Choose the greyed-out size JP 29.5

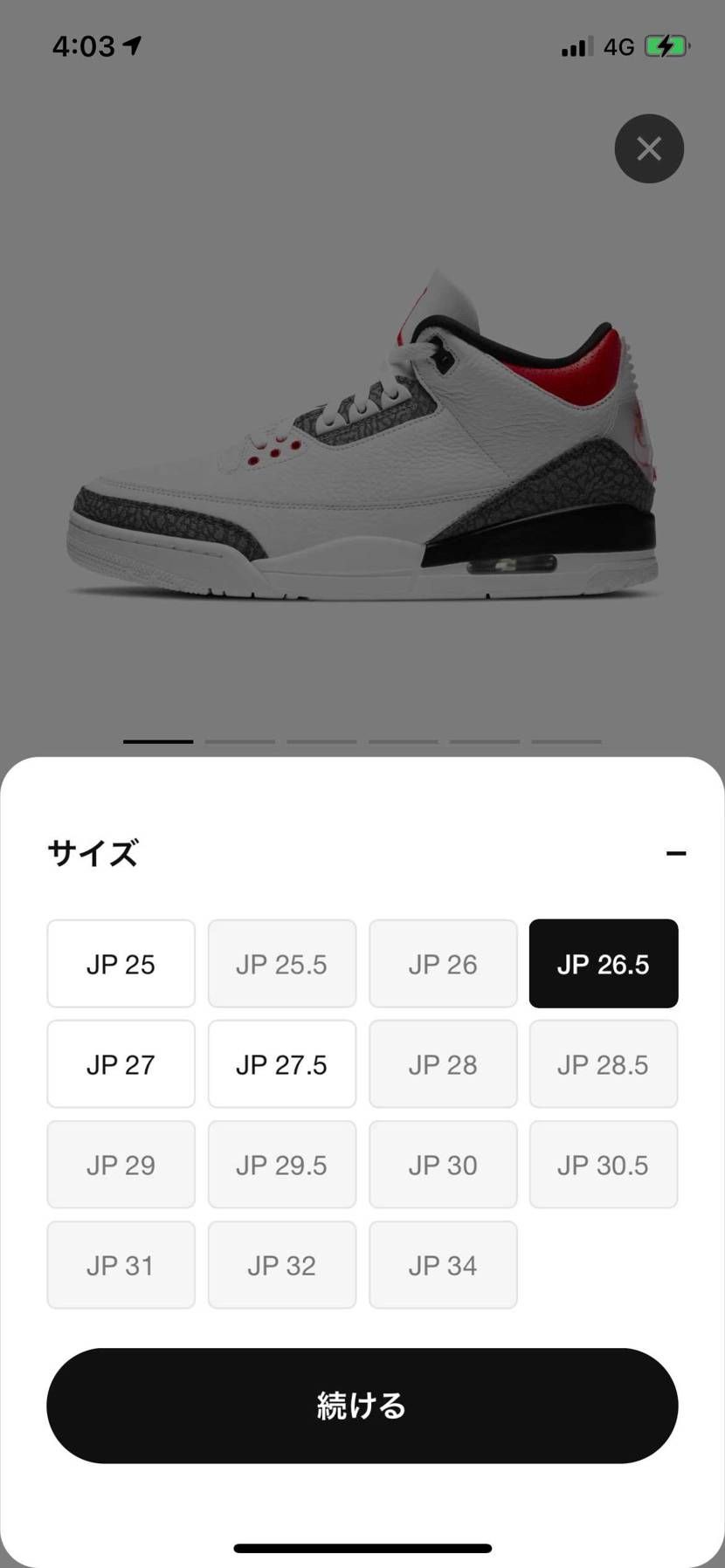pyautogui.click(x=281, y=1165)
